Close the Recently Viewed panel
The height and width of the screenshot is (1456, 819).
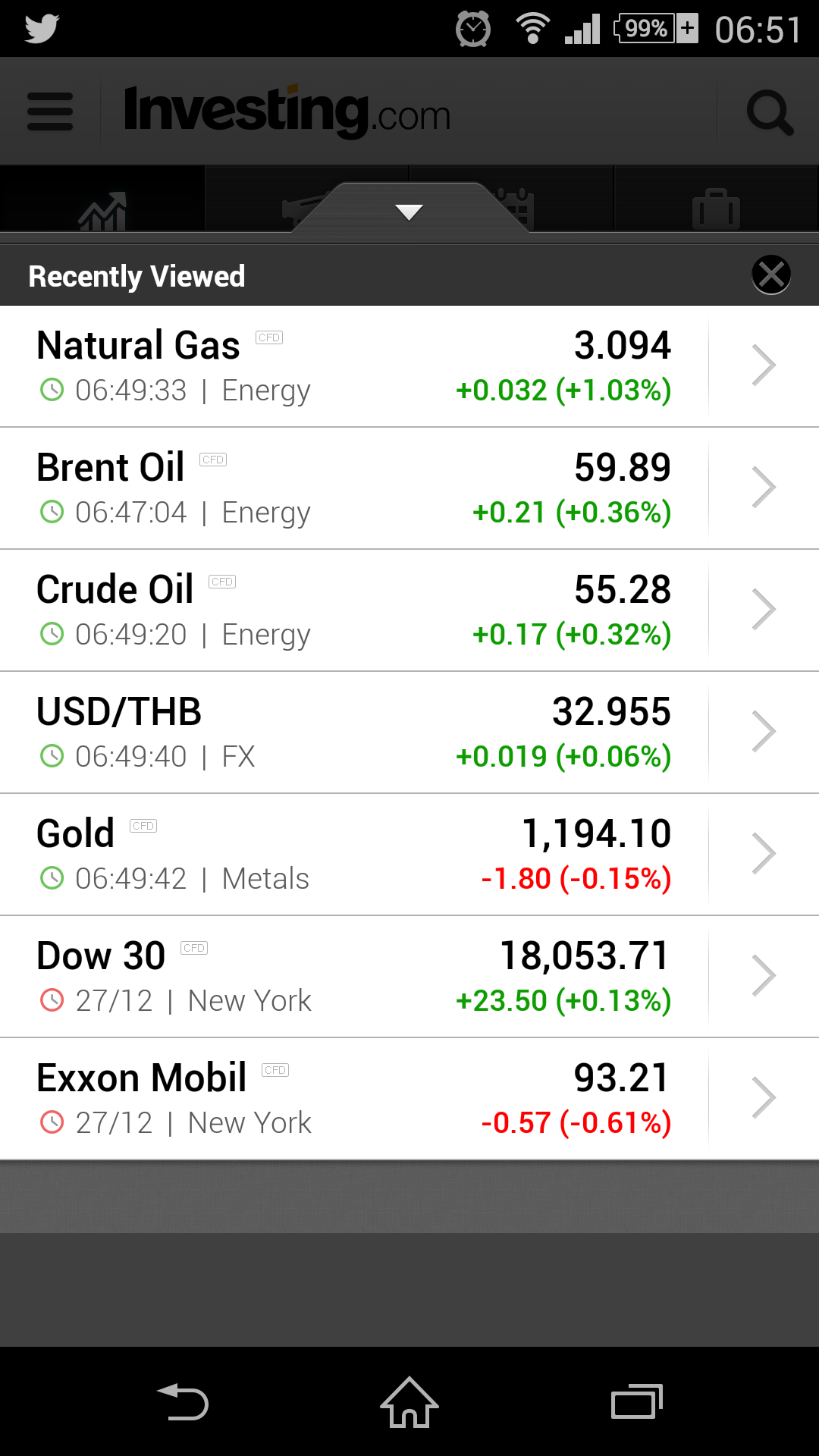[771, 275]
